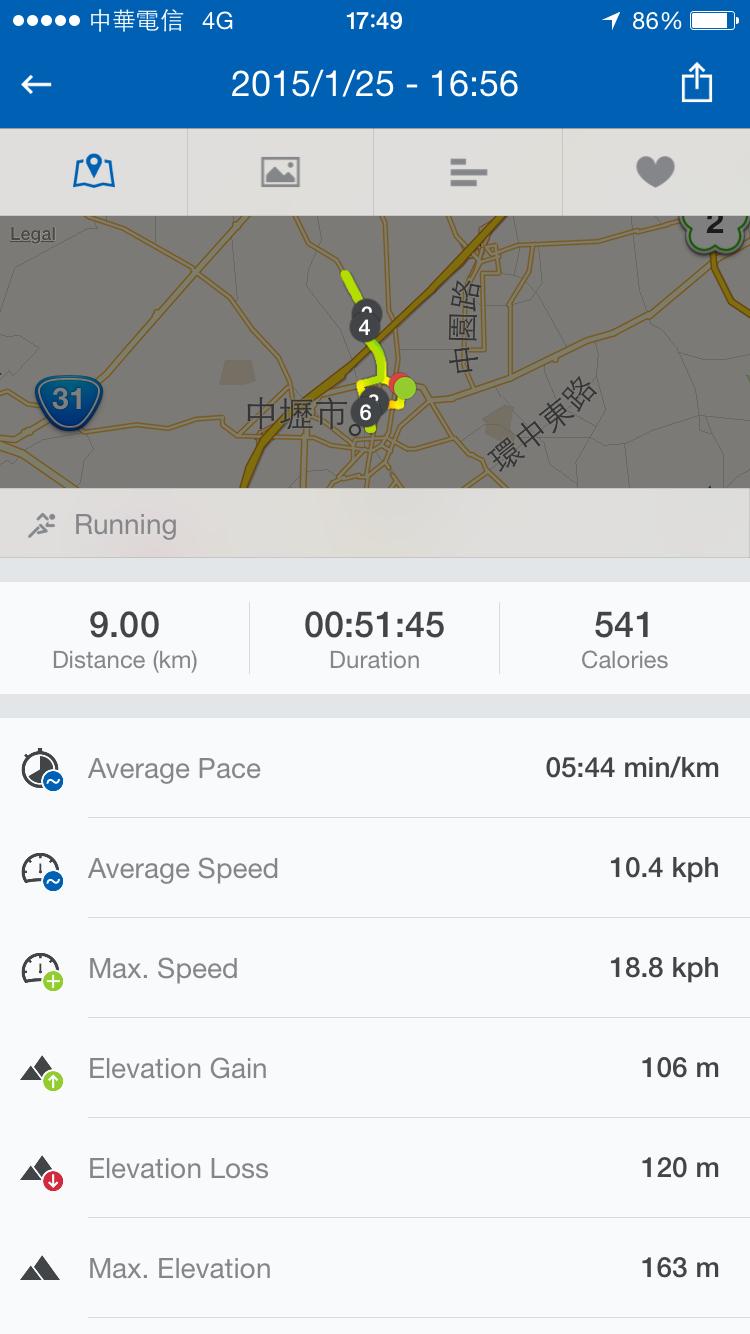Open the photos tab

click(280, 172)
